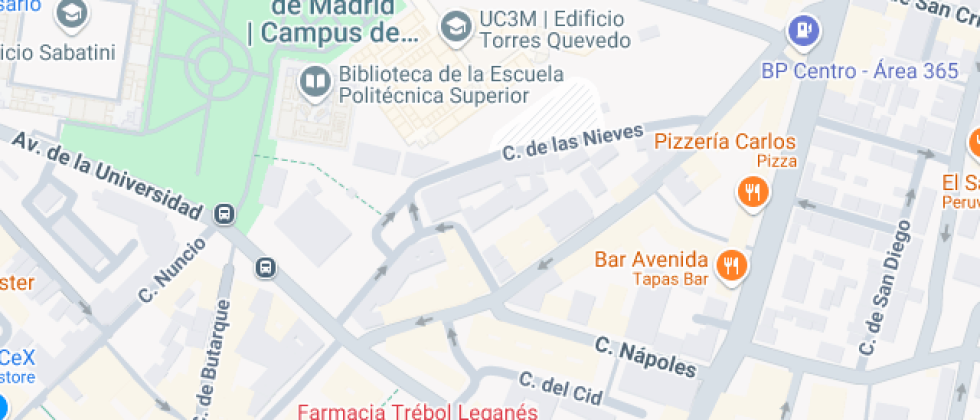Screen dimensions: 980x420
Task: Open the Farmacia Trébol Leganés place label
Action: (x=418, y=411)
